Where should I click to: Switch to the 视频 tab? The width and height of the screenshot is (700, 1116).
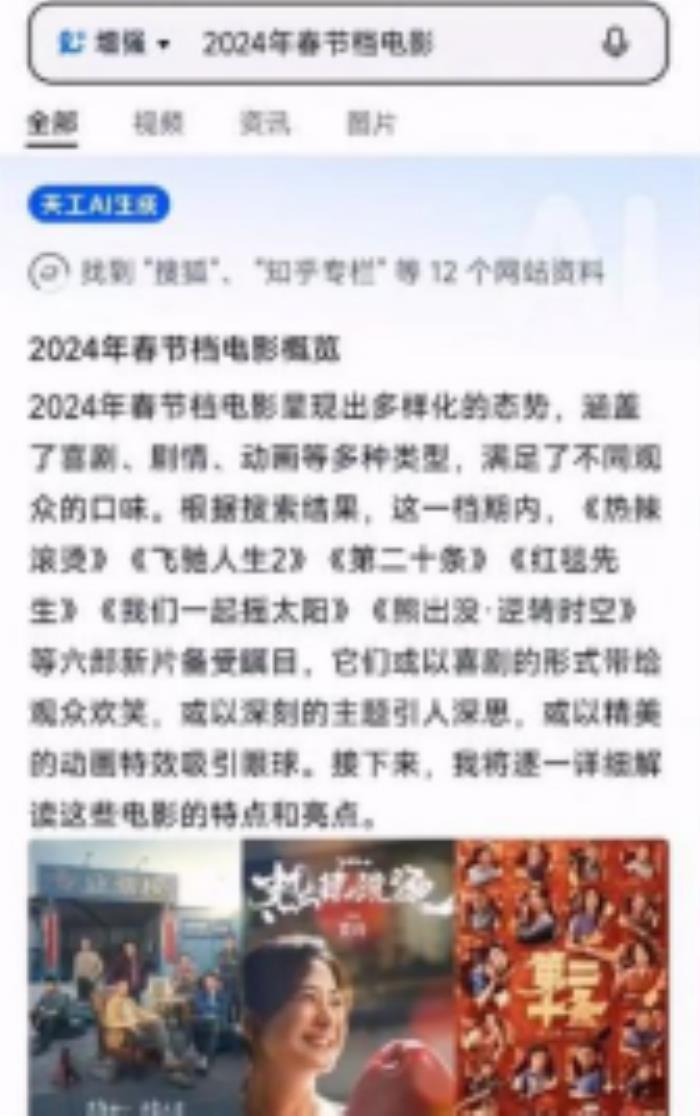tap(158, 124)
